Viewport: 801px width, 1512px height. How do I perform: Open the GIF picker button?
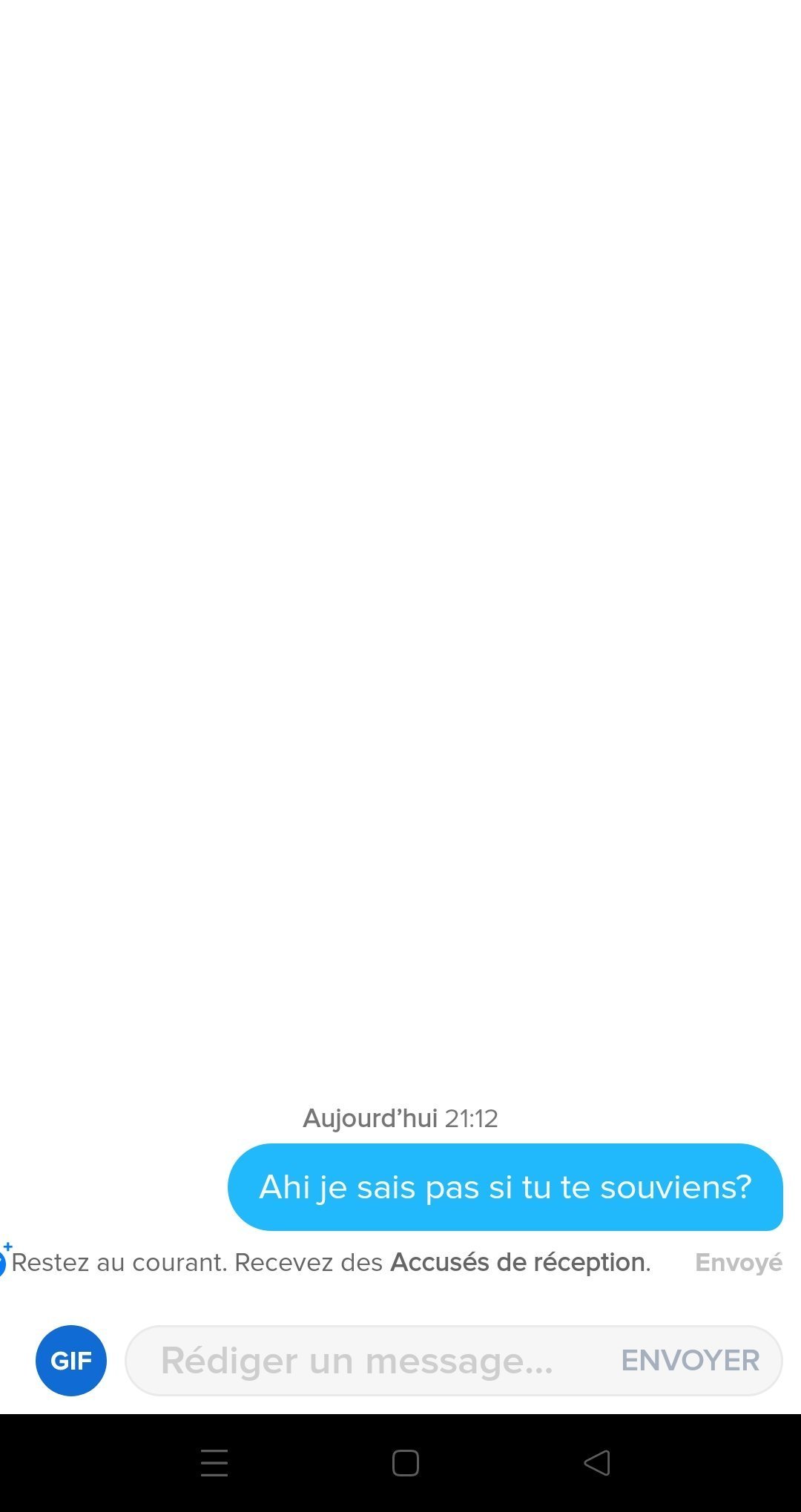point(71,1360)
